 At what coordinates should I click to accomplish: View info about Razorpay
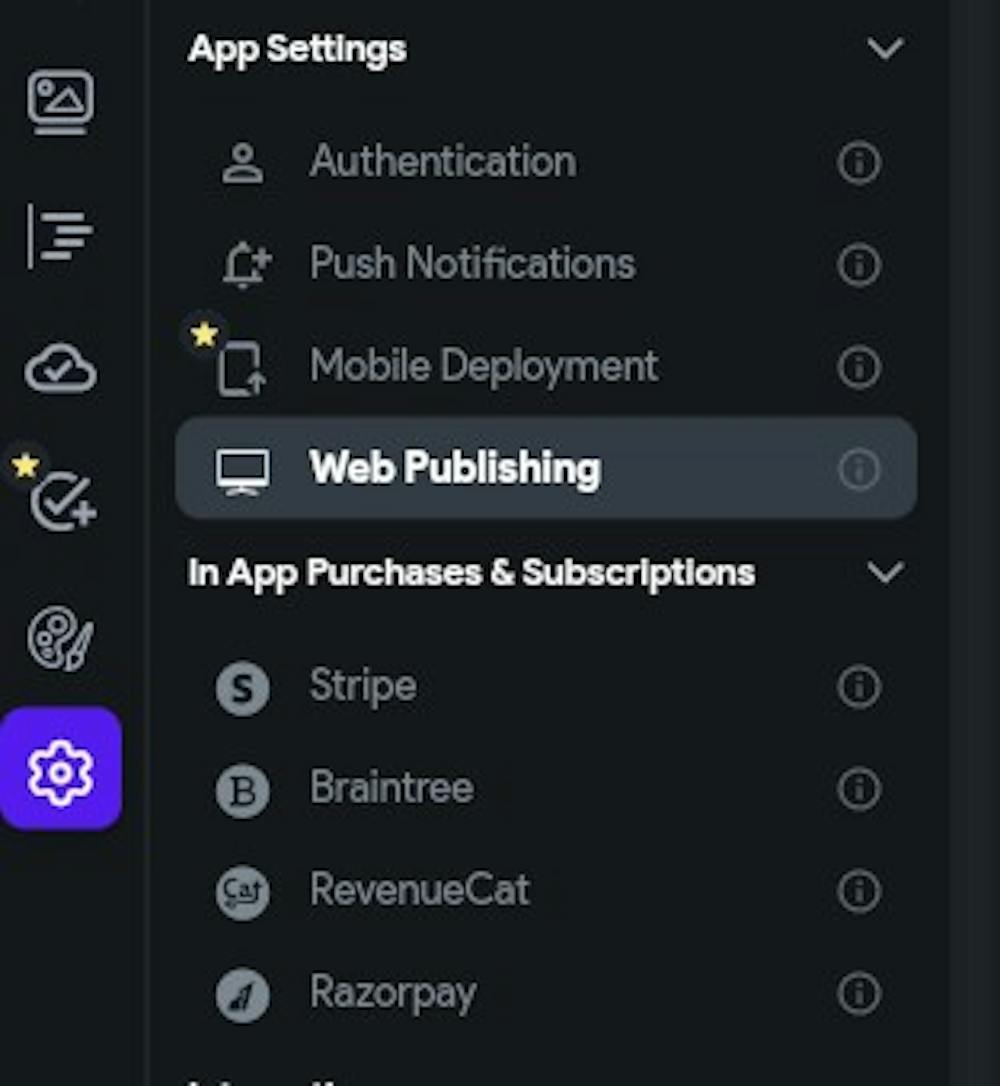858,993
